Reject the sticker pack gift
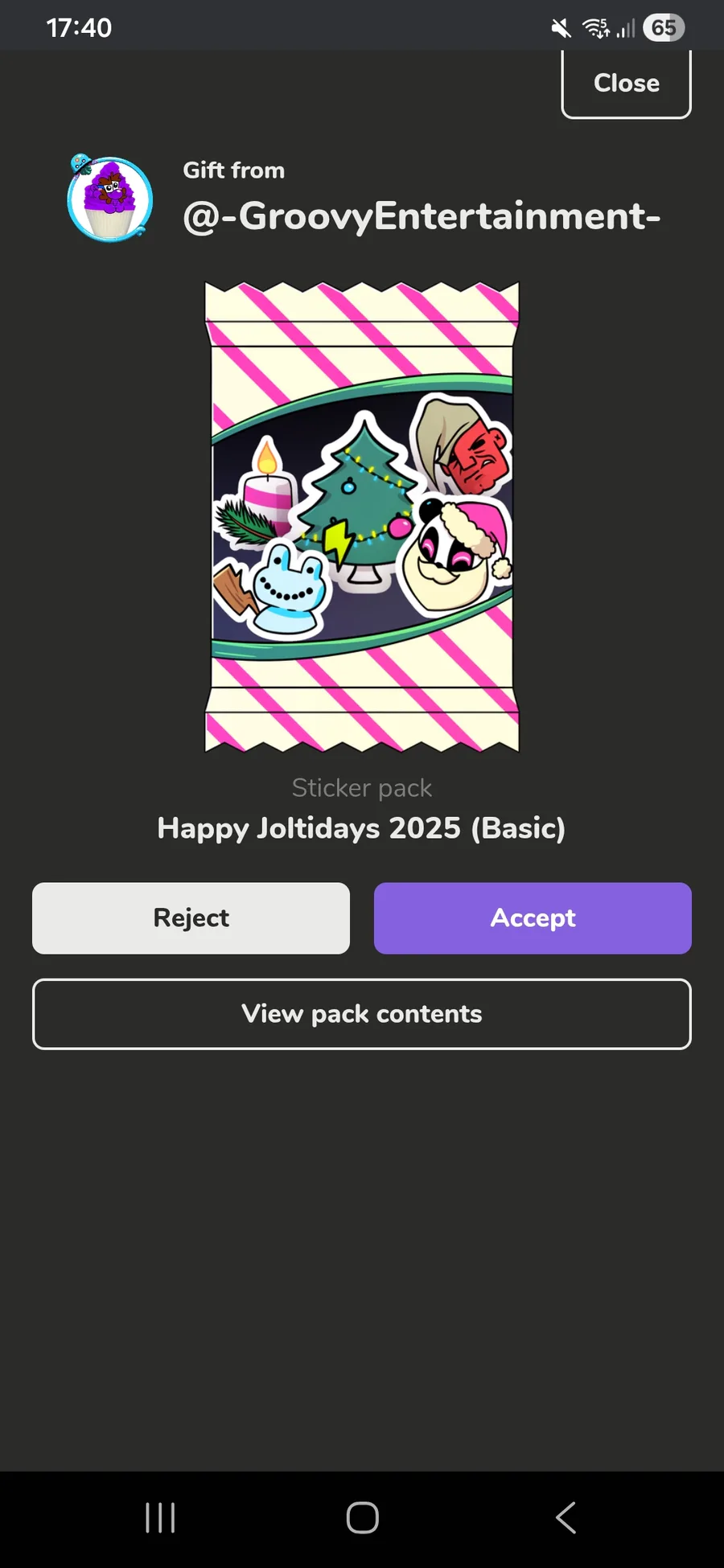Screen dimensions: 724x1568 (x=191, y=918)
